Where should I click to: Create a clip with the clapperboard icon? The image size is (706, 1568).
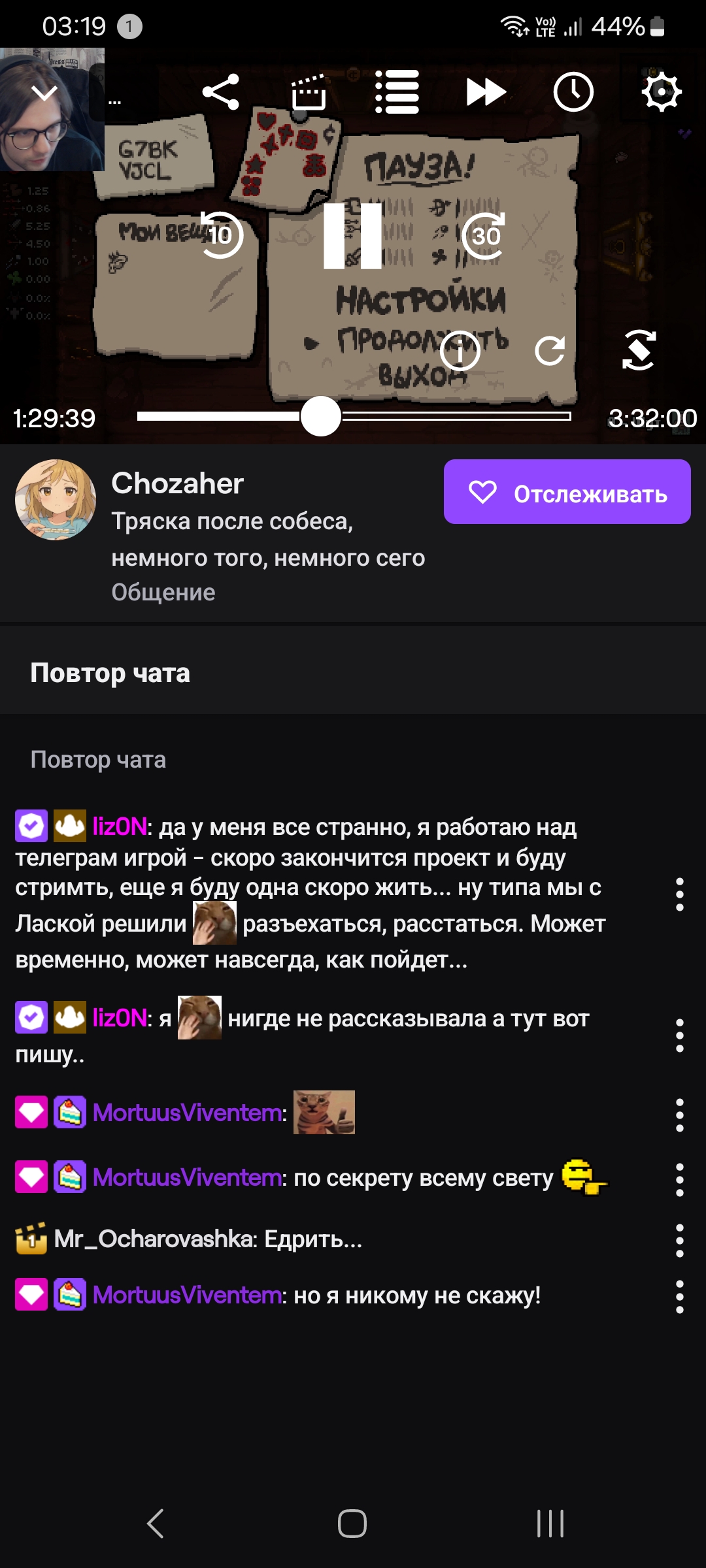coord(309,92)
